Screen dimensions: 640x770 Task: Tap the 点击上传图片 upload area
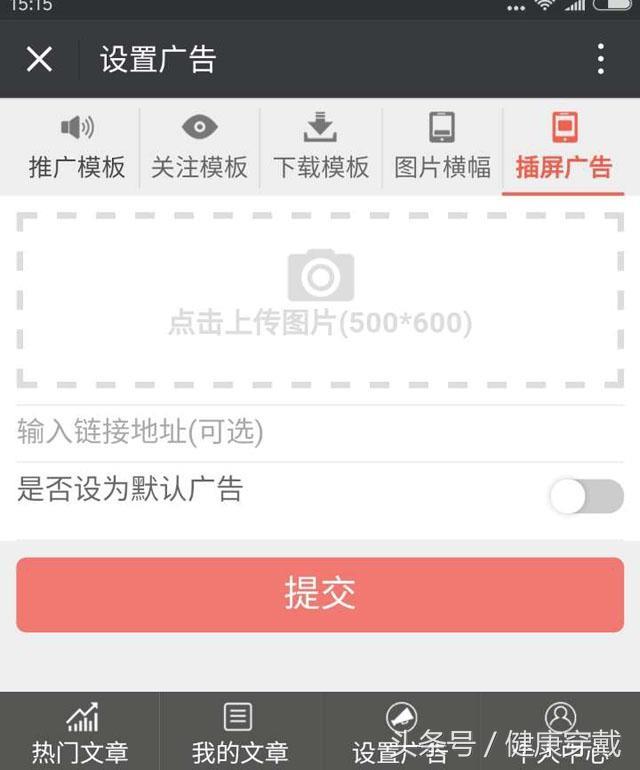point(320,299)
